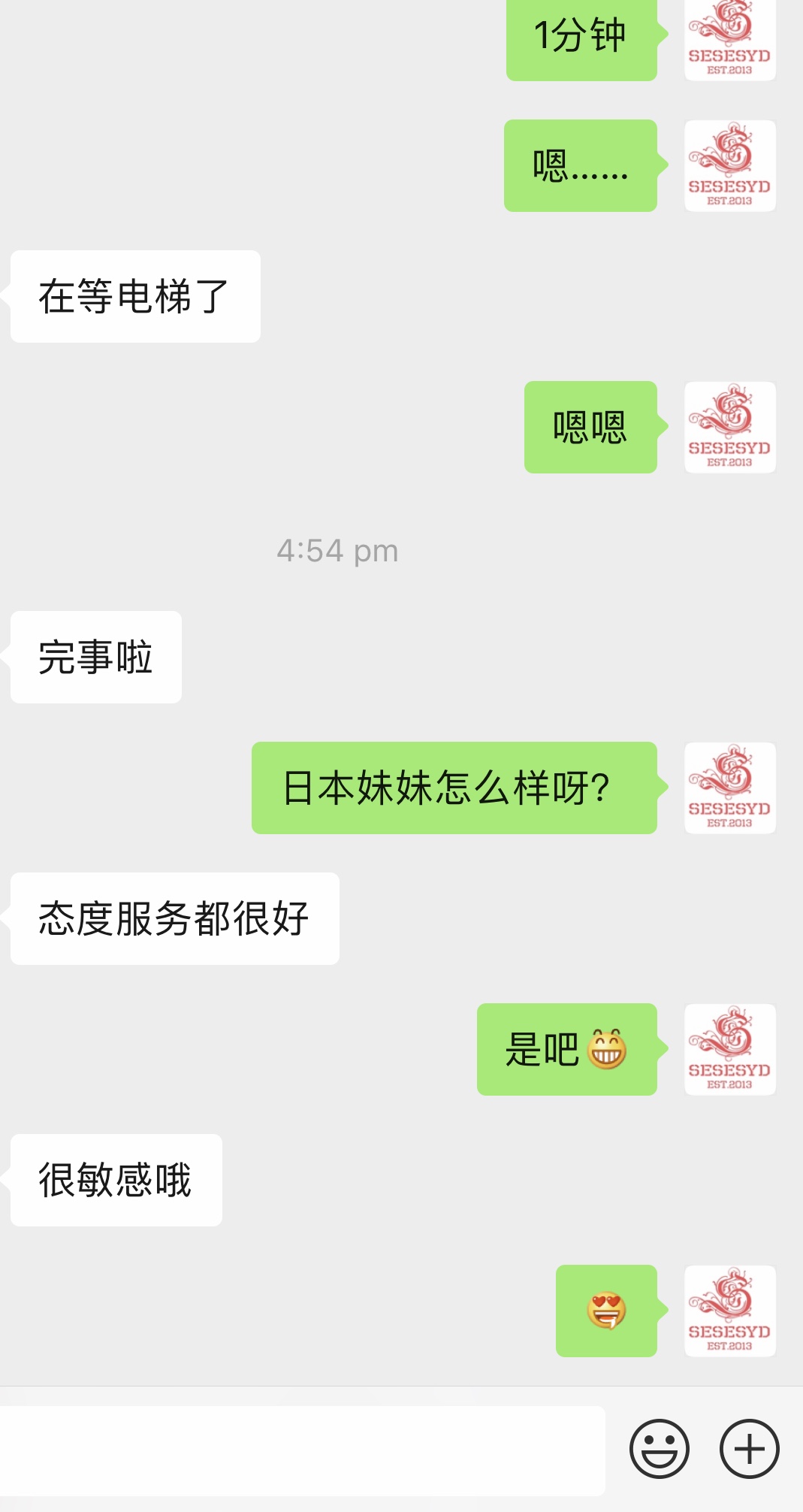Tap the avatar beside the 是吧 message
Viewport: 803px width, 1512px height.
click(729, 1049)
